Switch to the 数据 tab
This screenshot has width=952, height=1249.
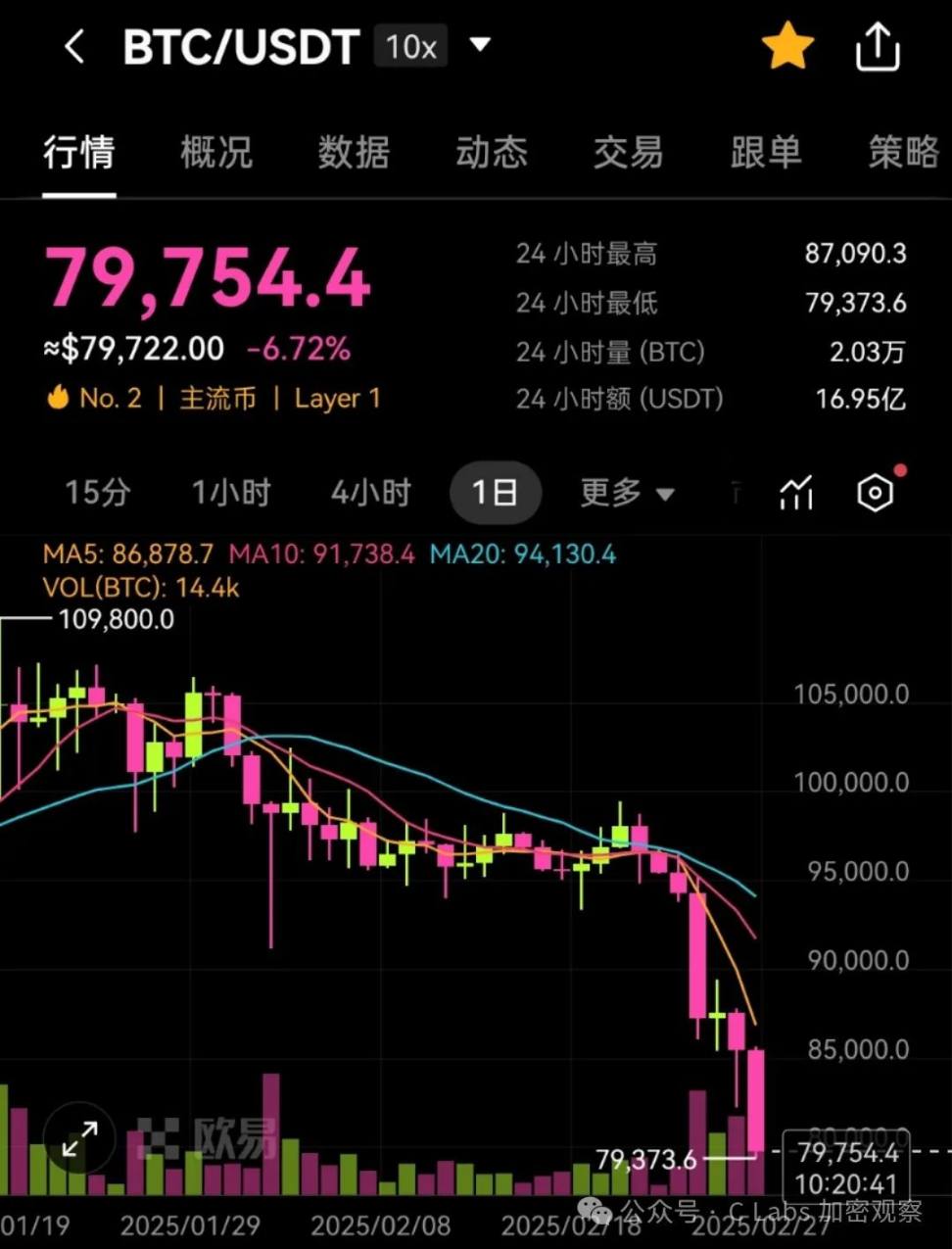coord(354,153)
